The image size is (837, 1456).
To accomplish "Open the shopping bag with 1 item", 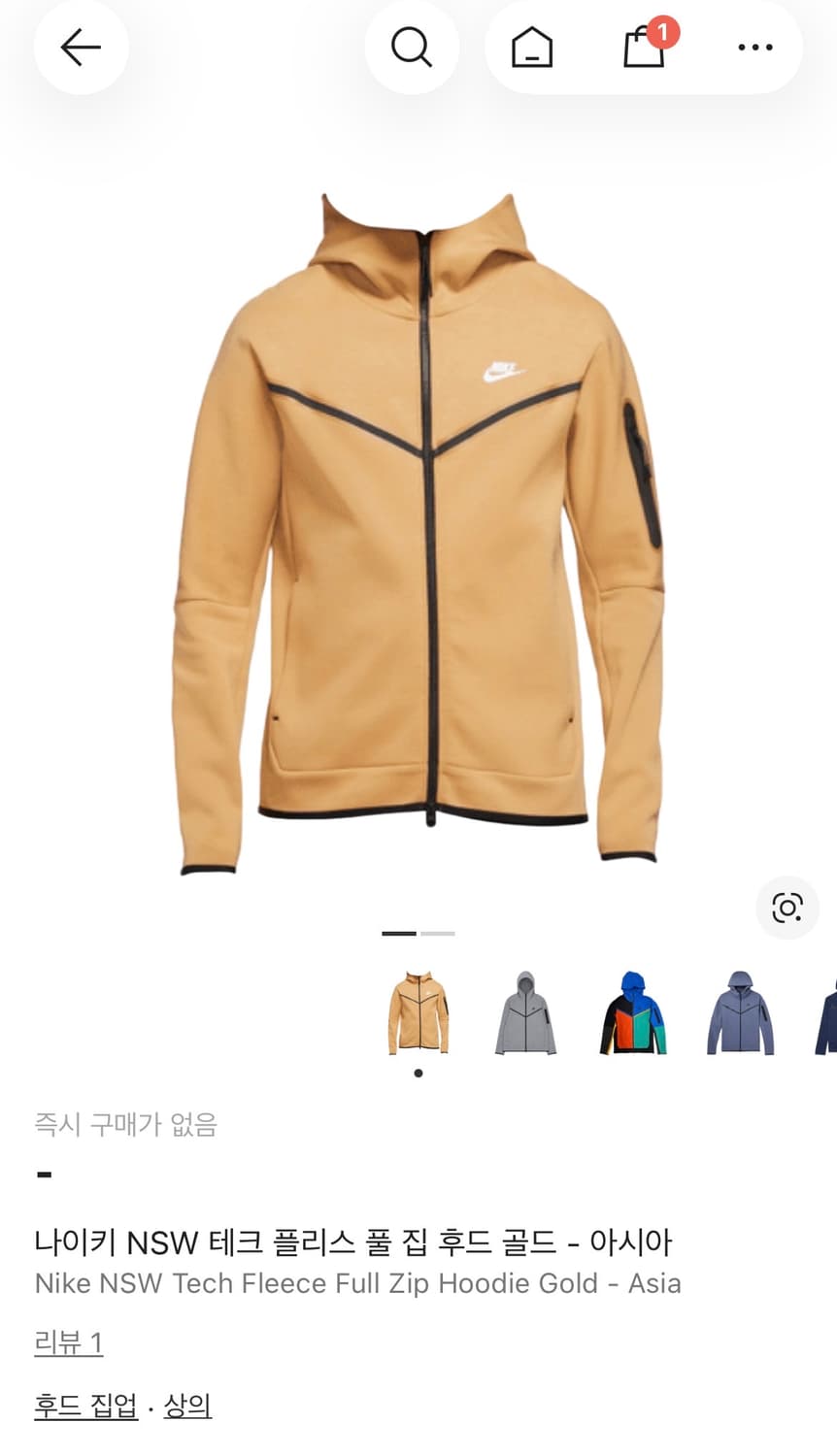I will 644,50.
